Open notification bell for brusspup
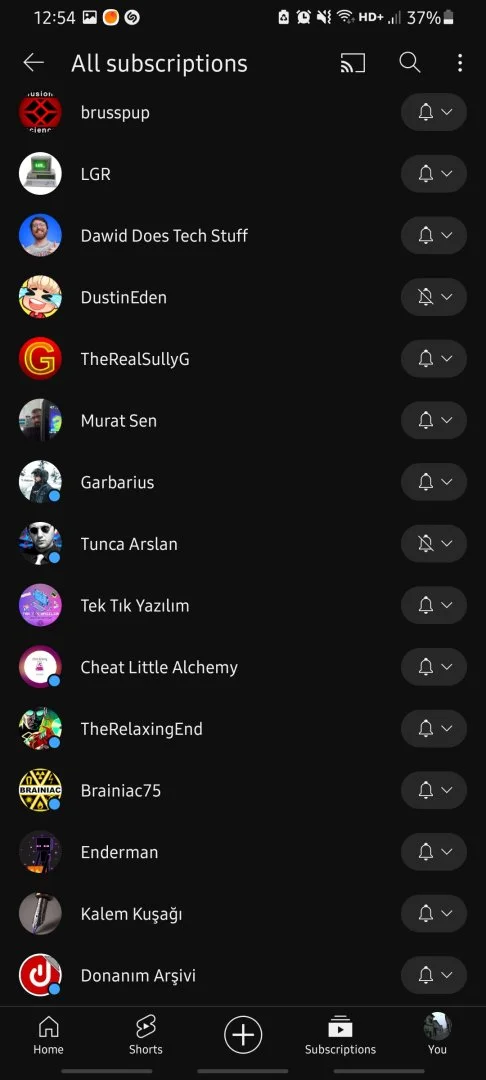486x1080 pixels. tap(434, 112)
